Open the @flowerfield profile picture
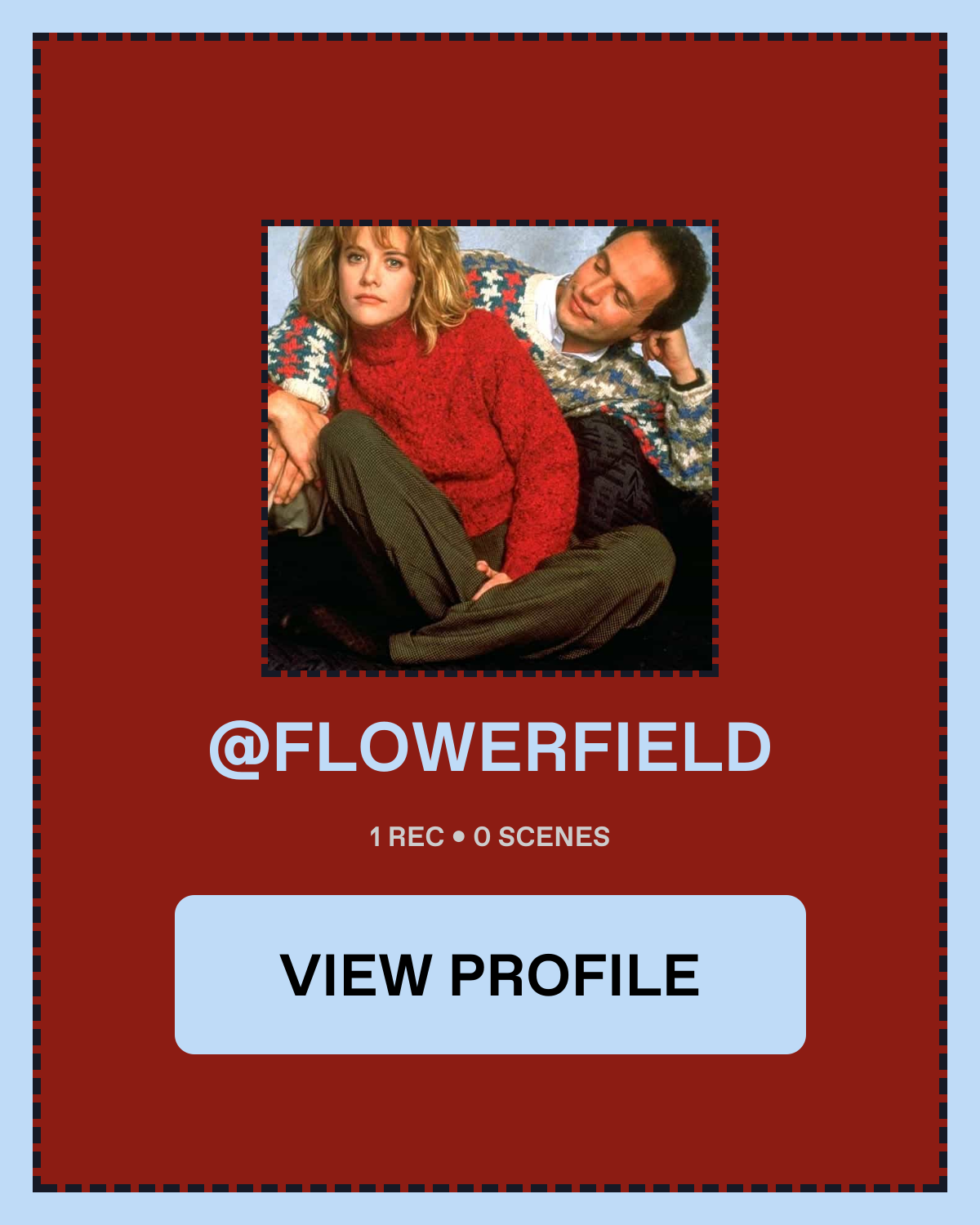This screenshot has width=980, height=1225. [490, 448]
